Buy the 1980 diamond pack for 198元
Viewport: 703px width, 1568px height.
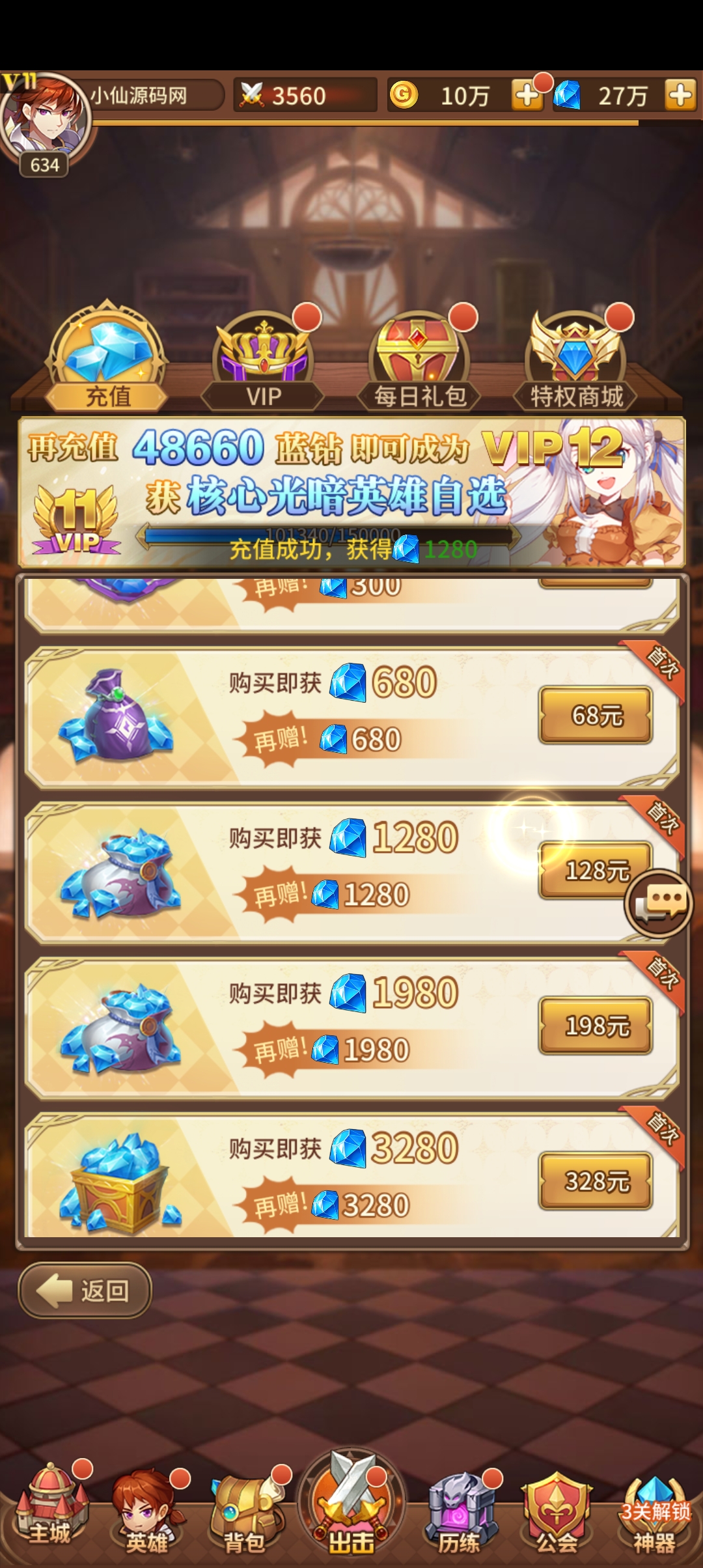(596, 1026)
